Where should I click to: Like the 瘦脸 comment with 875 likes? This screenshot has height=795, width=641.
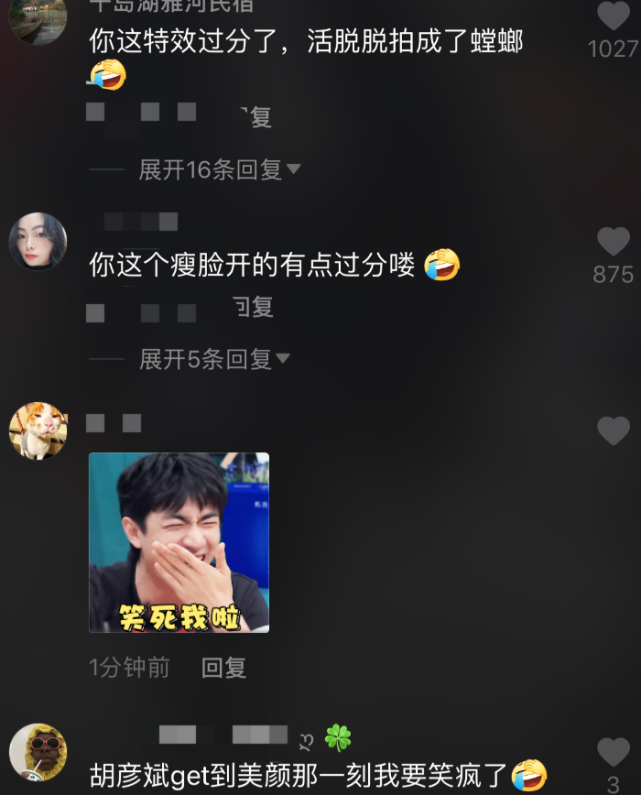point(612,242)
